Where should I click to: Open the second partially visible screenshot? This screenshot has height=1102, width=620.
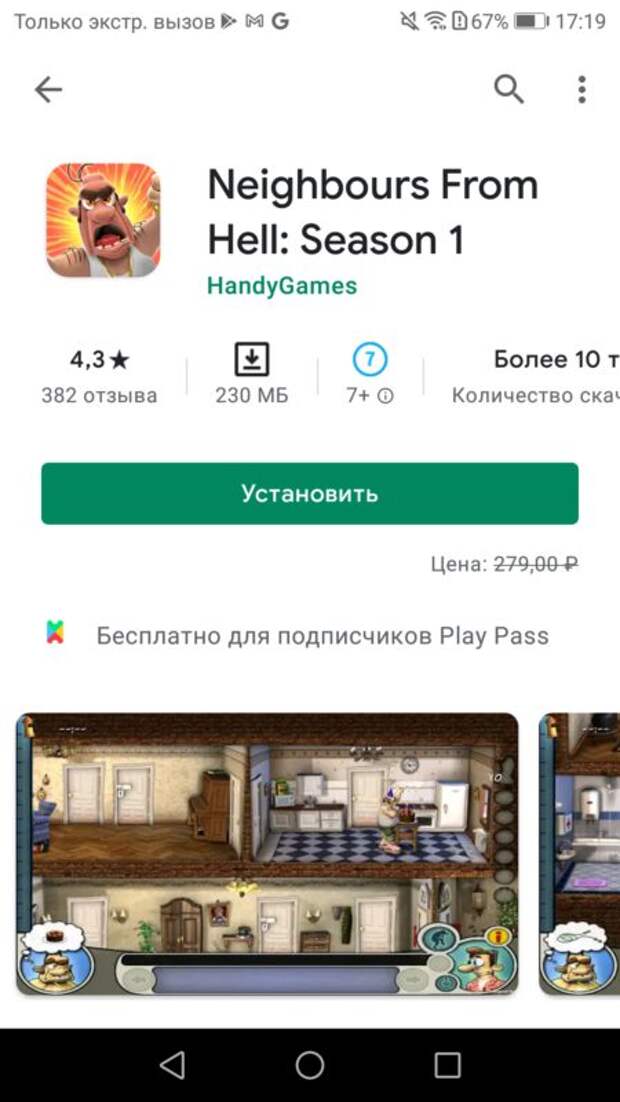pyautogui.click(x=580, y=853)
